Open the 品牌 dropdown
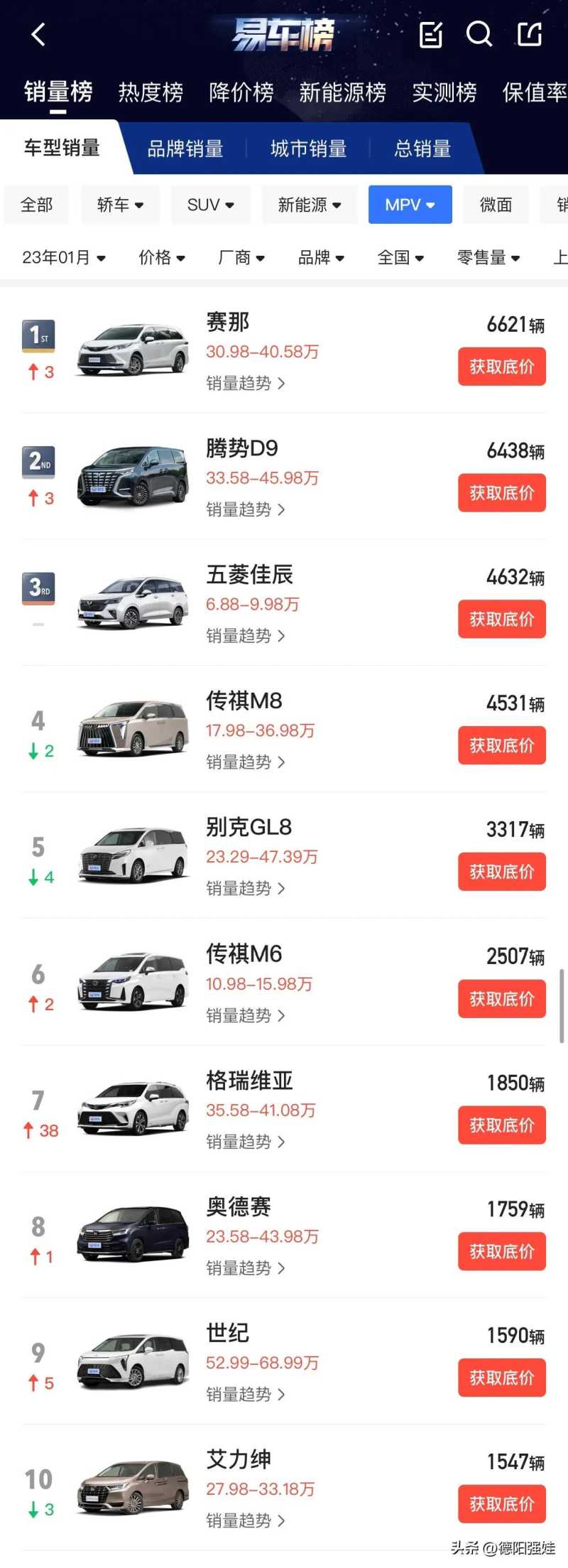568x1568 pixels. tap(321, 257)
